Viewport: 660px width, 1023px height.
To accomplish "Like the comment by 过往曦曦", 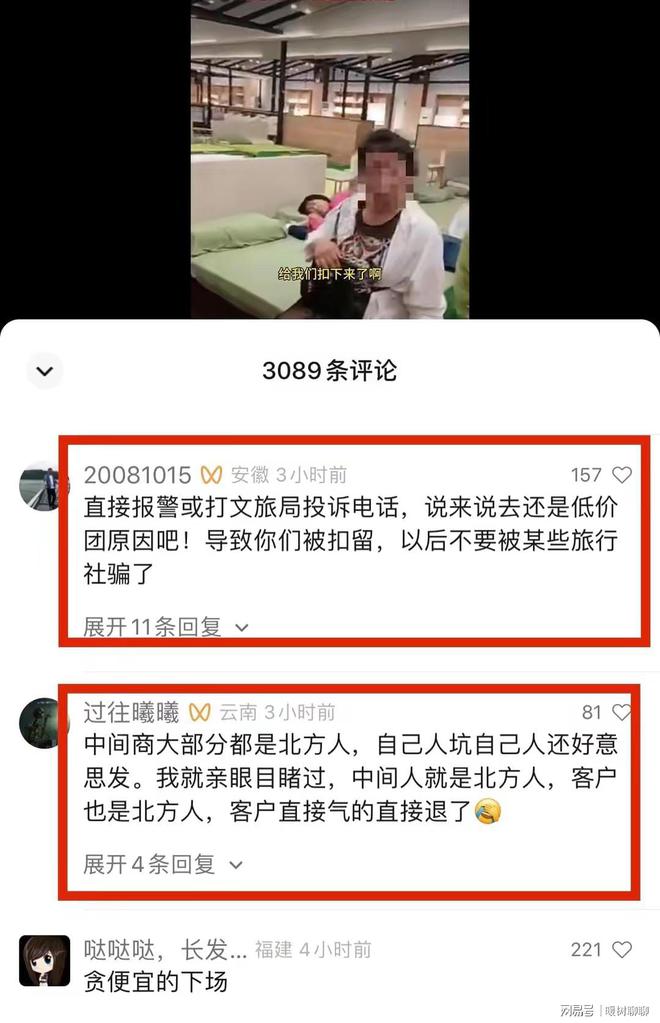I will (x=622, y=712).
